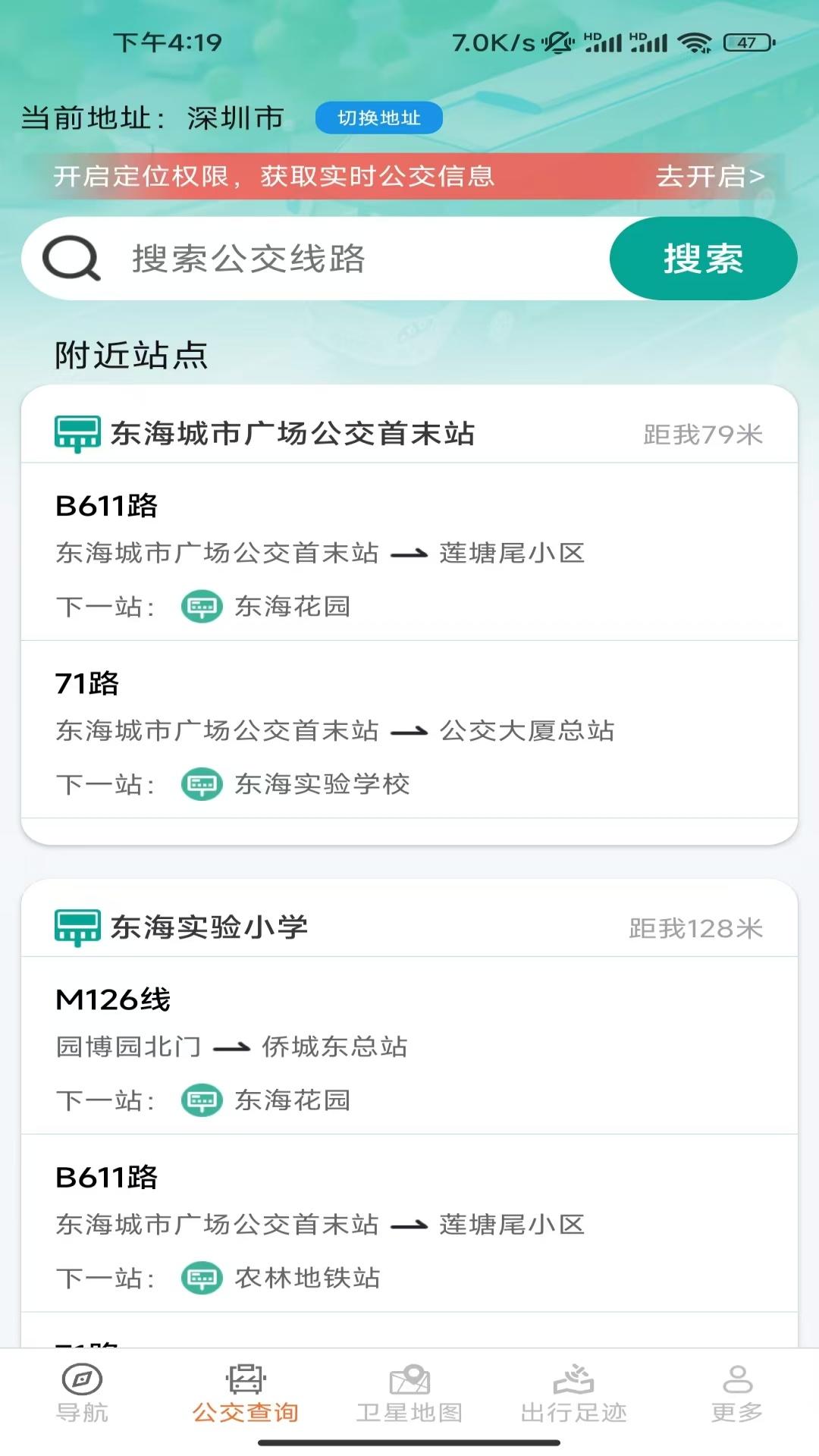Click the green stop icon before 东海花园

(201, 606)
